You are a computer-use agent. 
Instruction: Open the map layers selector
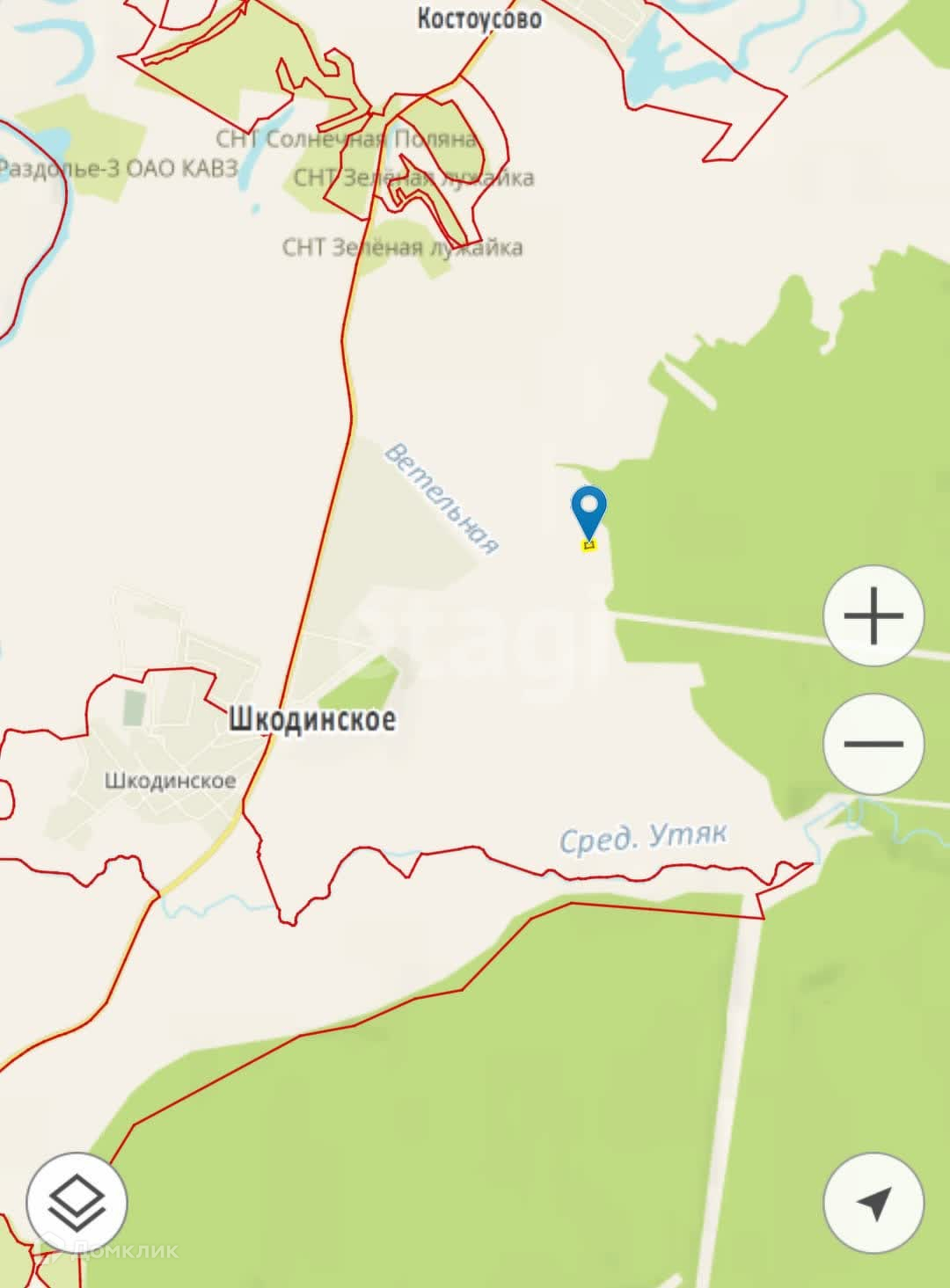[77, 1203]
